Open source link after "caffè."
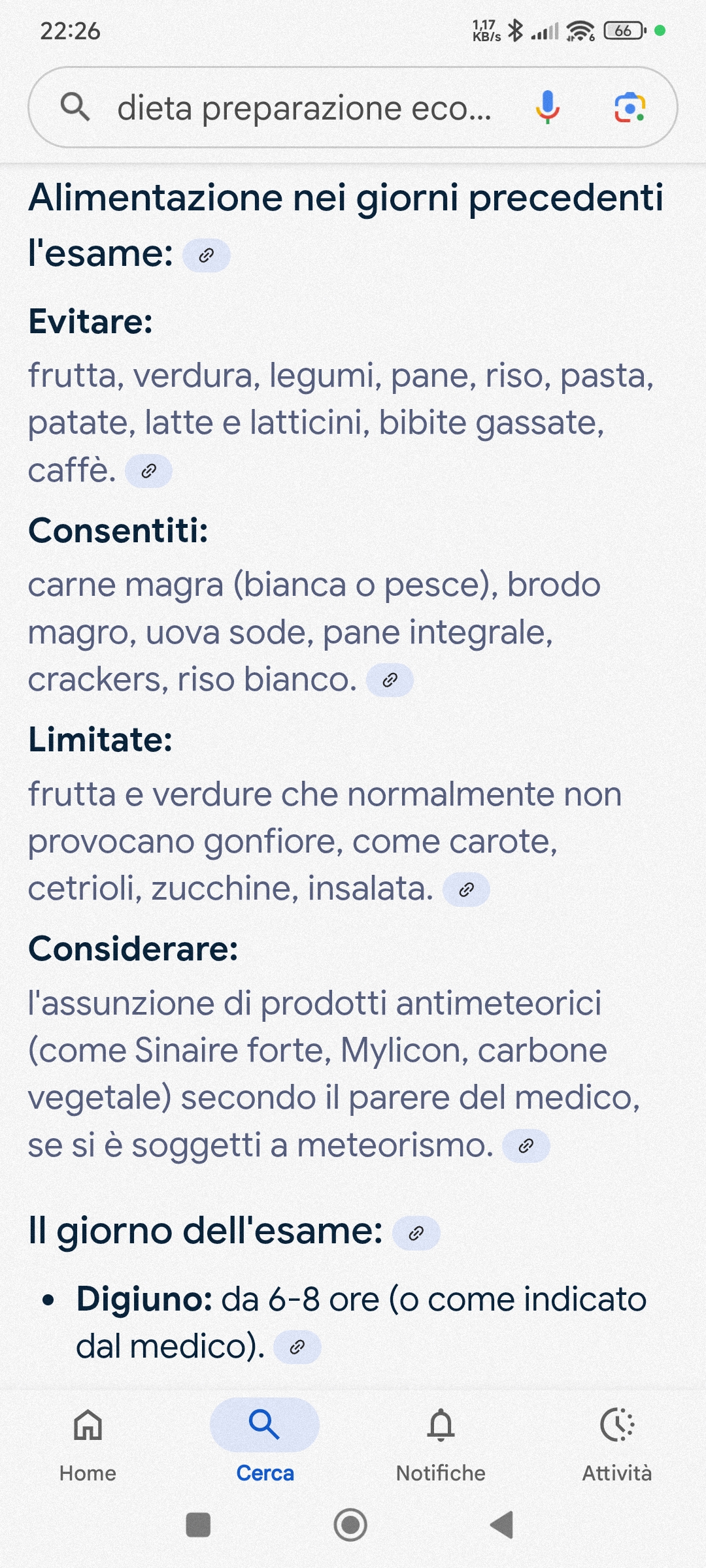706x1568 pixels. (x=148, y=471)
